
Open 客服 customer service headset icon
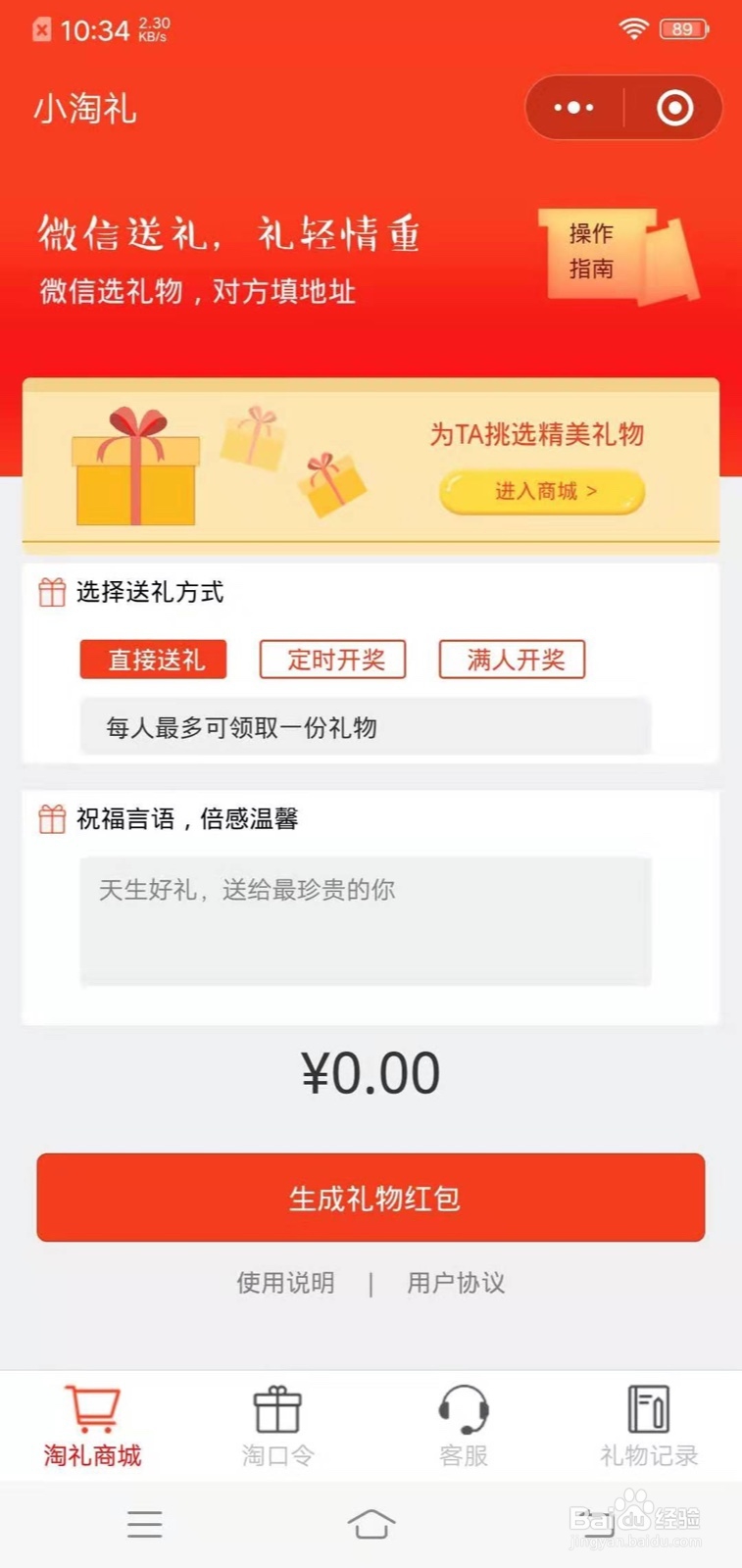tap(463, 1406)
